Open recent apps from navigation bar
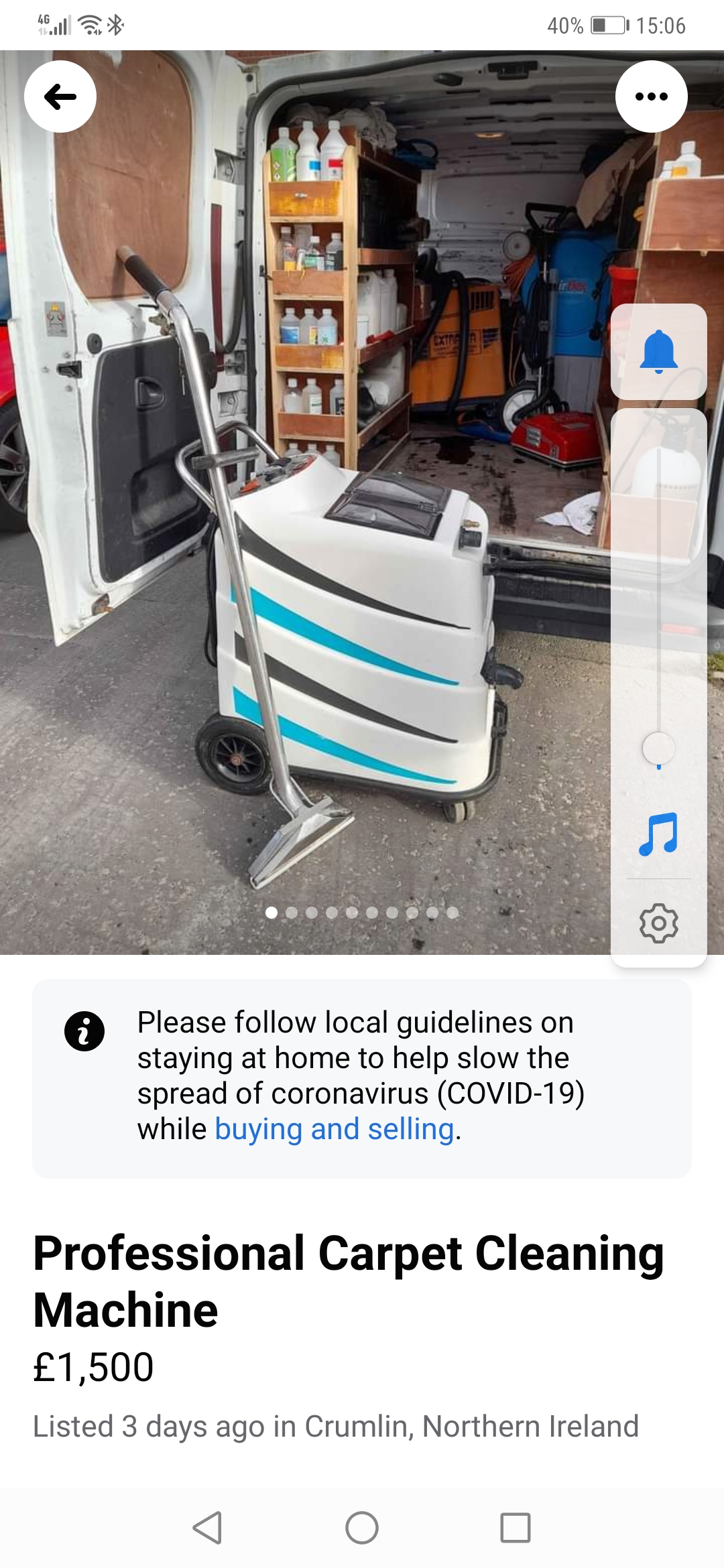The width and height of the screenshot is (724, 1568). click(x=515, y=1528)
